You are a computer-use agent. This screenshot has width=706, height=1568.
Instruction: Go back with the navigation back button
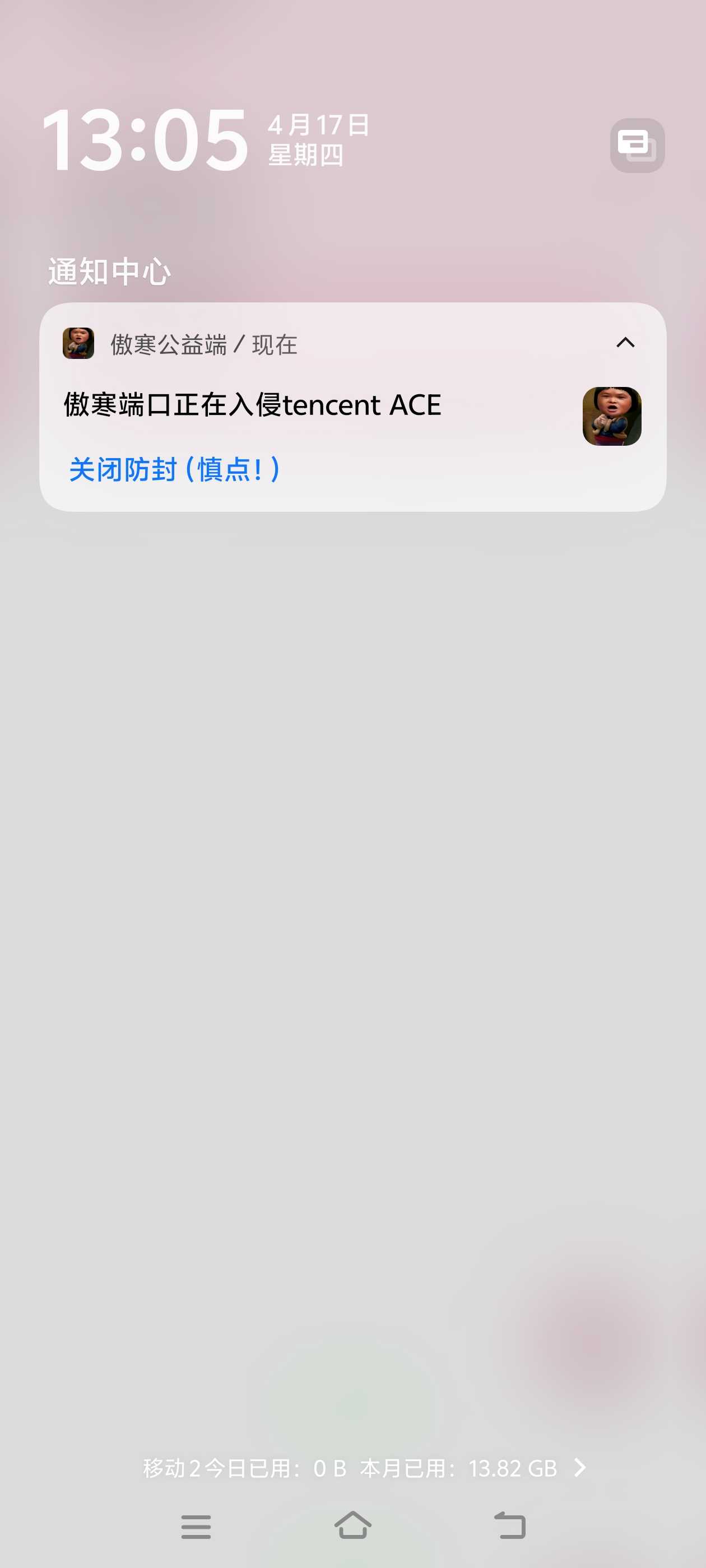pos(509,1525)
